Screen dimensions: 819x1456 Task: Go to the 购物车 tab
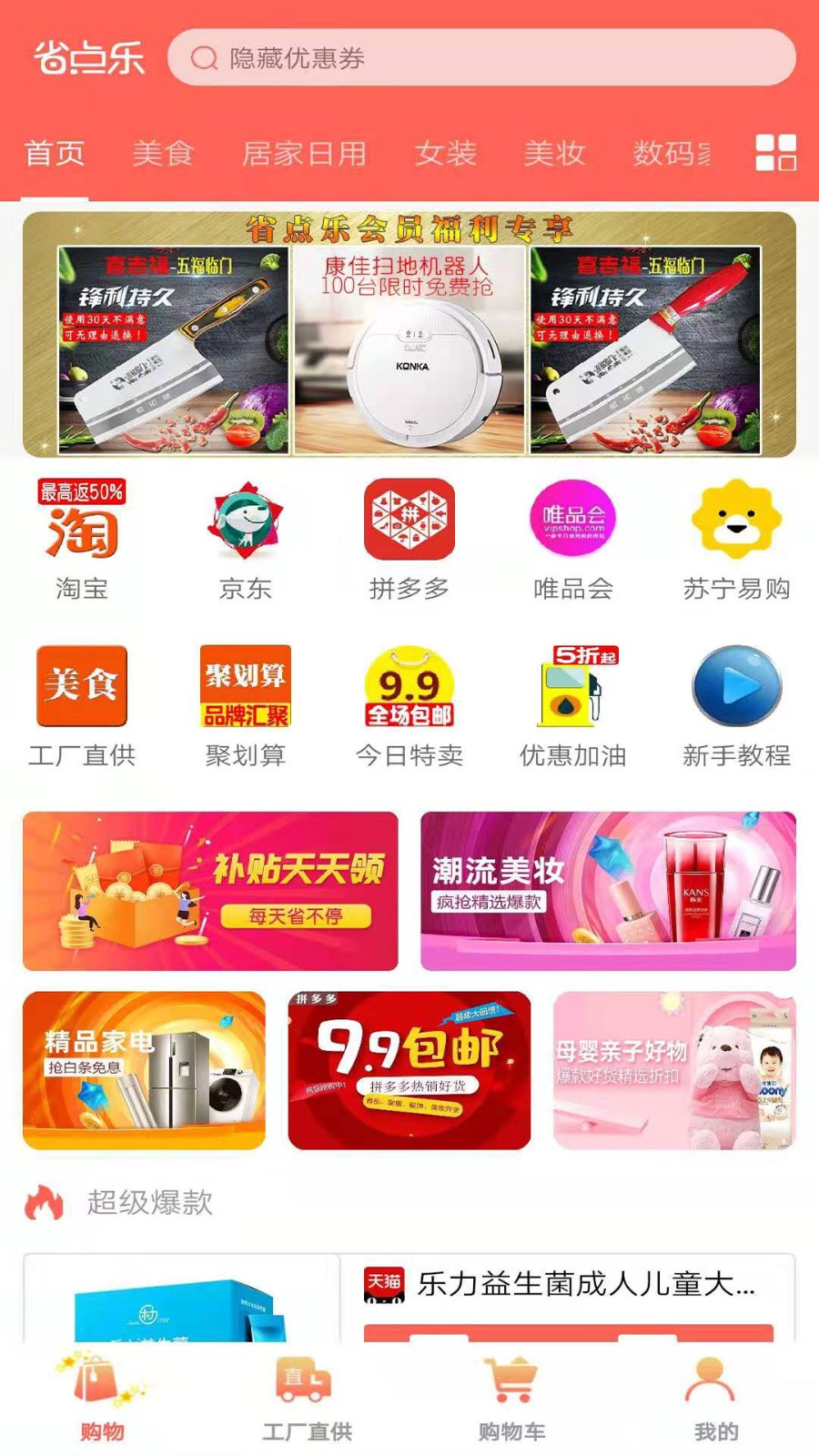click(511, 1398)
